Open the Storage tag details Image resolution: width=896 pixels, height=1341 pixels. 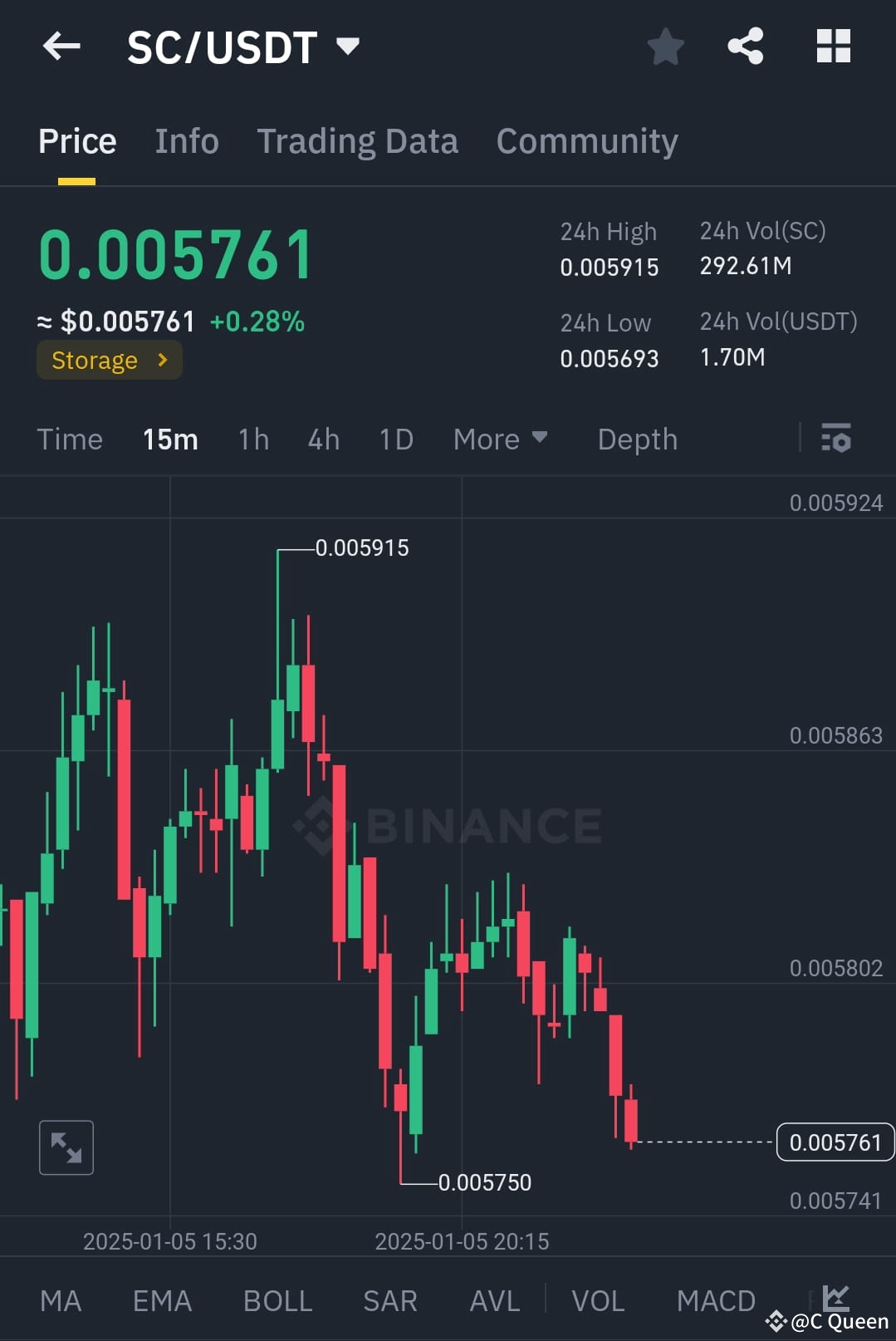[109, 360]
